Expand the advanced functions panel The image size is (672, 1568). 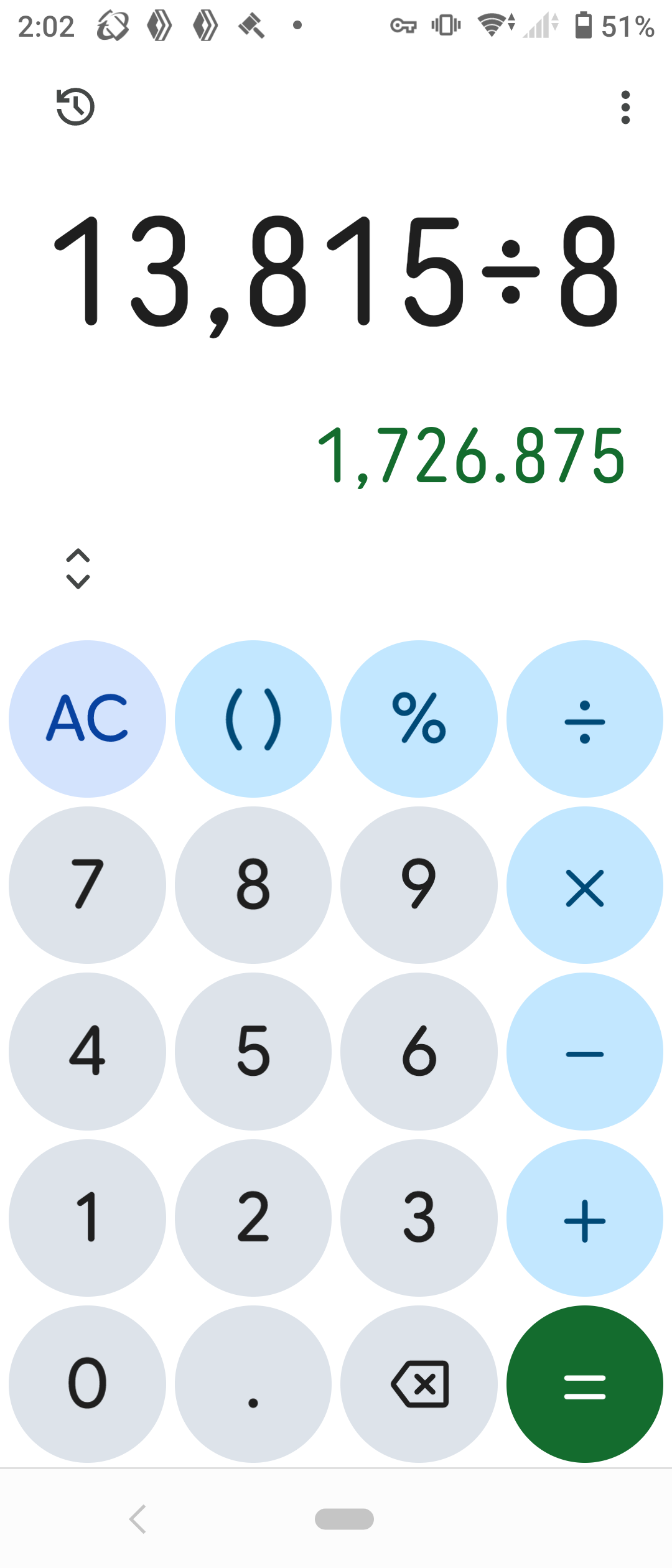point(78,568)
